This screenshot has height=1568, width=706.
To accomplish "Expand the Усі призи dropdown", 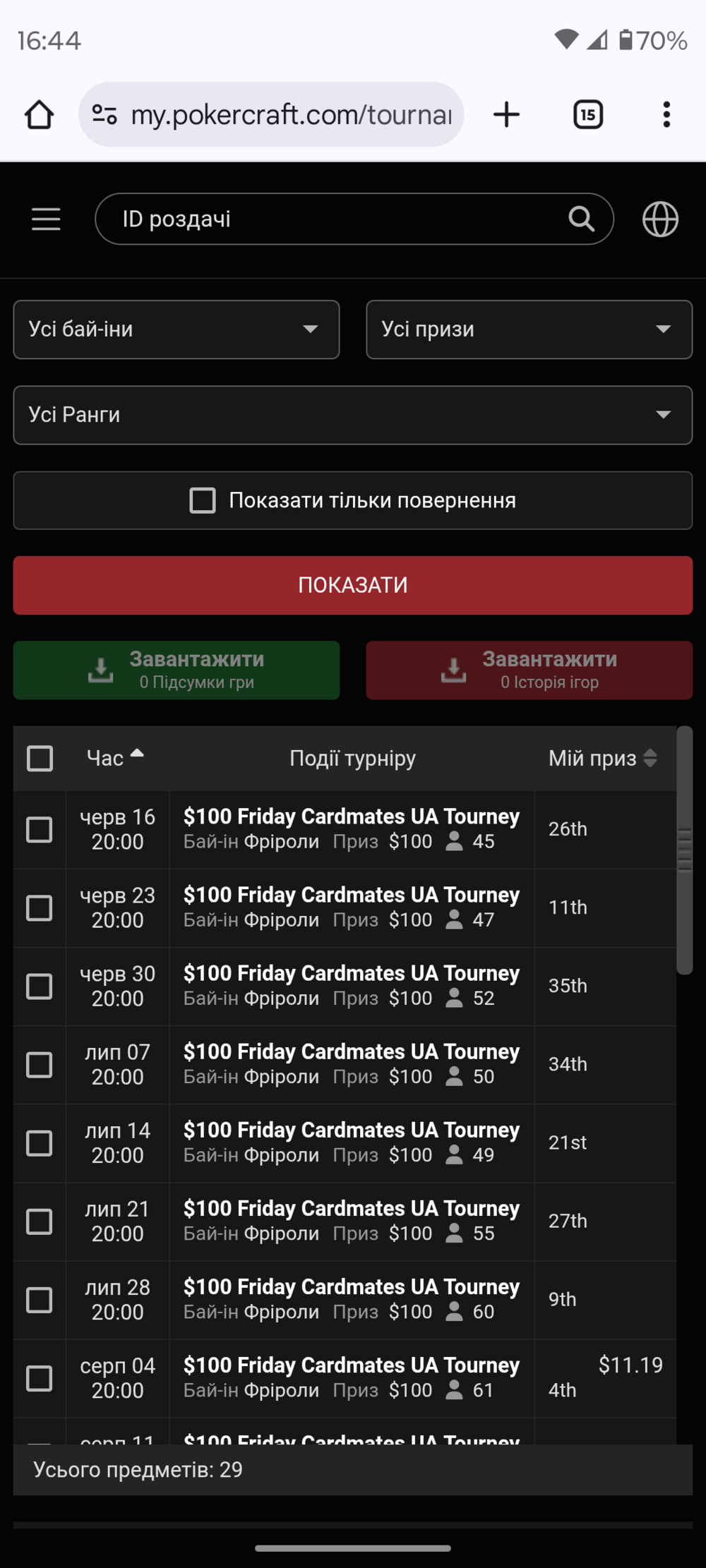I will click(529, 330).
